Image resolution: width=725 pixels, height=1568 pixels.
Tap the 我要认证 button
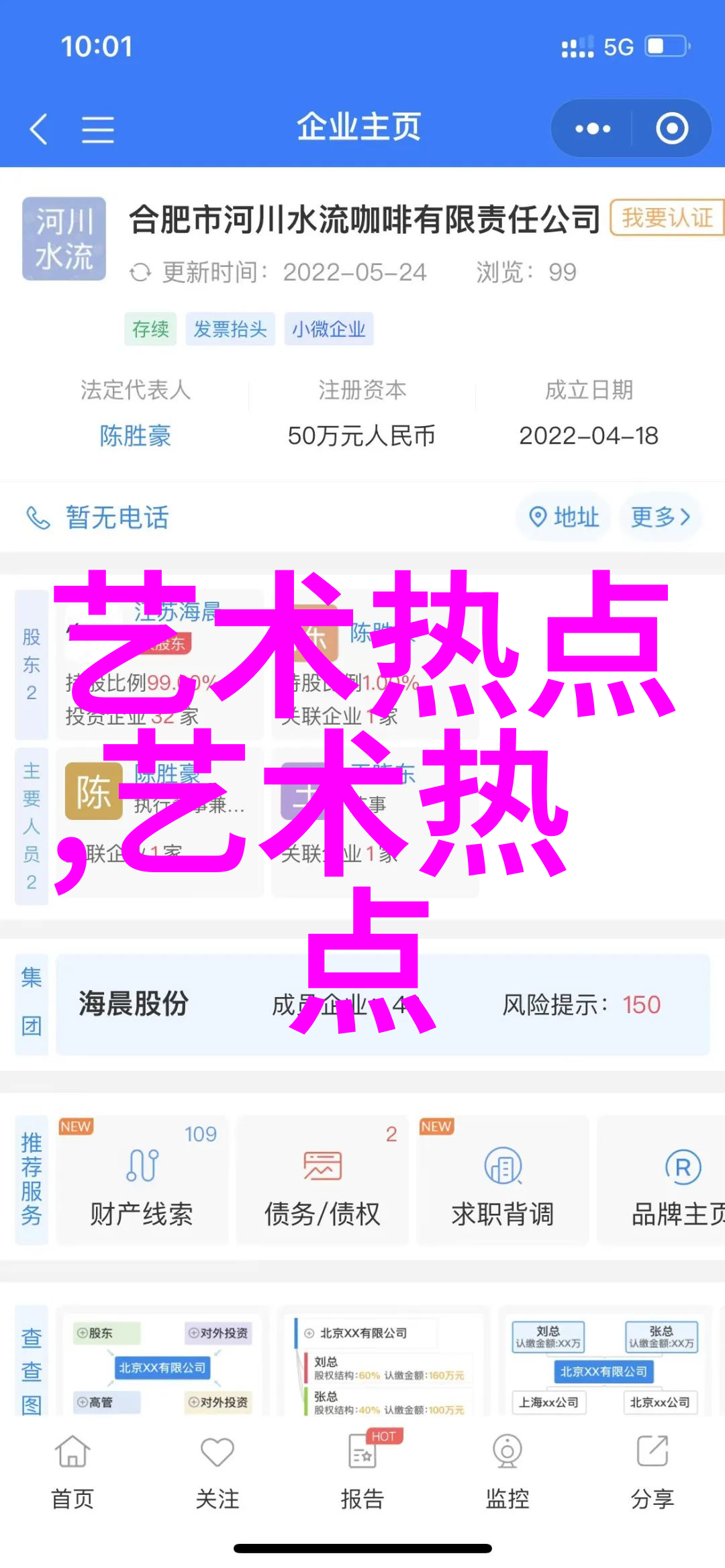click(x=667, y=218)
